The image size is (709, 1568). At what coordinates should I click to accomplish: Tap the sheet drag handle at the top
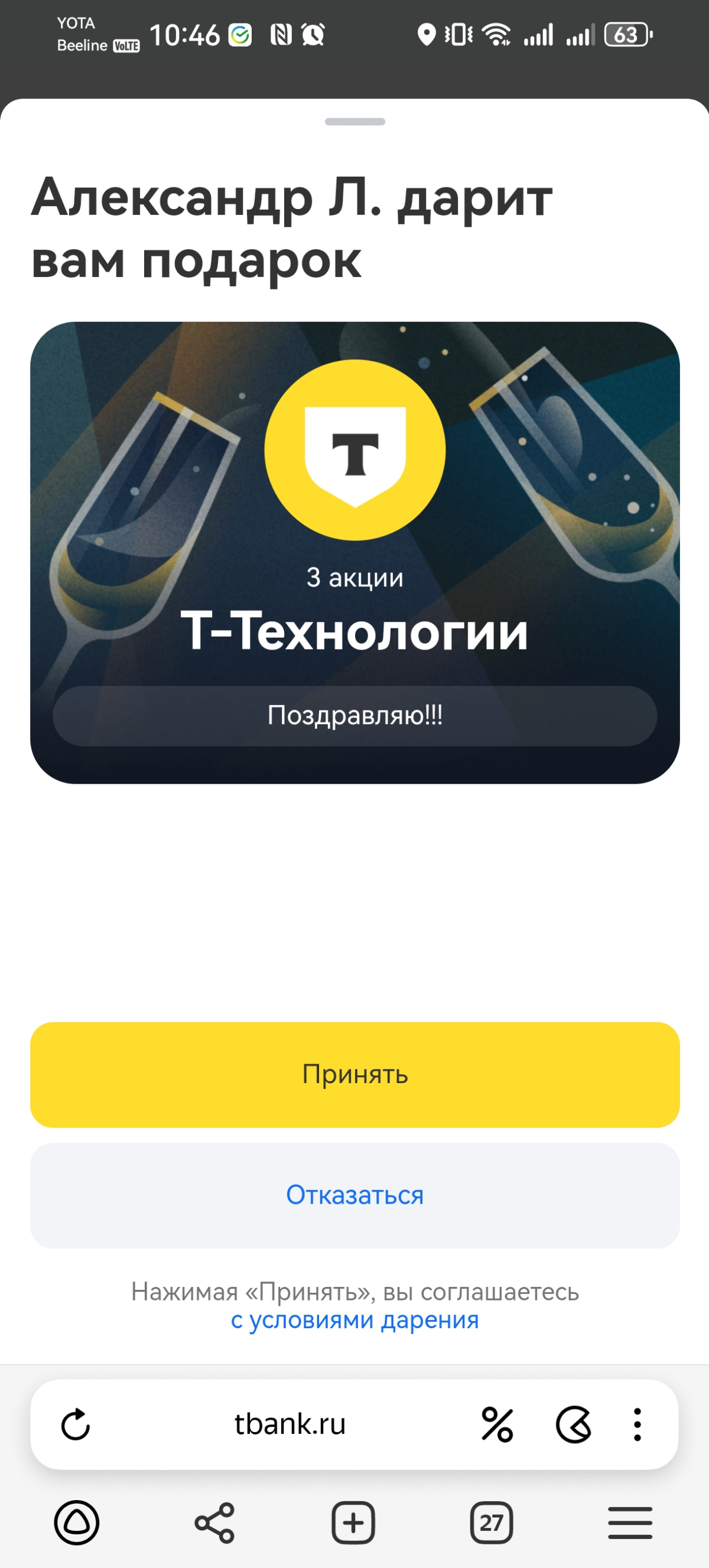[354, 122]
